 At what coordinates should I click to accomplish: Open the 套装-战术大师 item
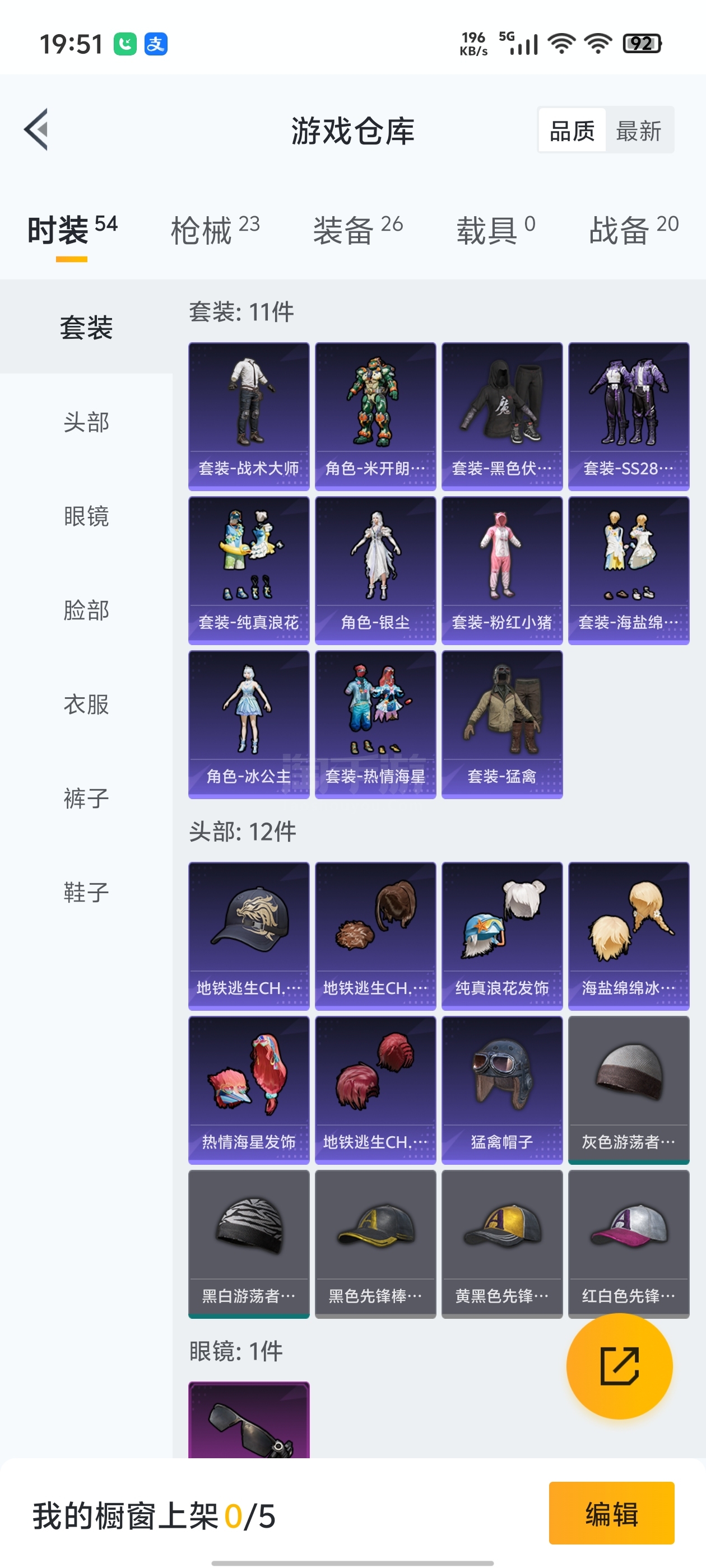point(249,416)
